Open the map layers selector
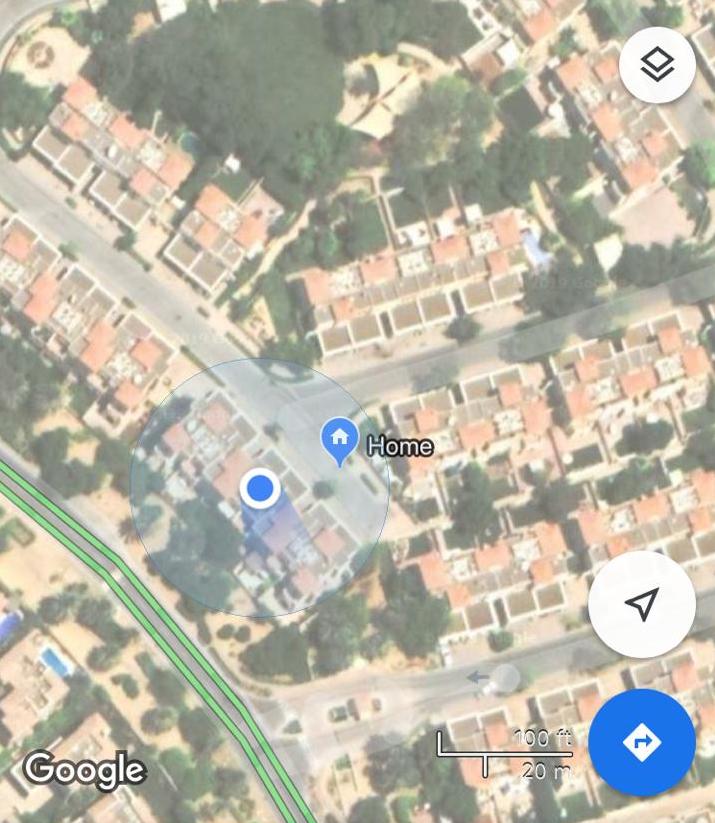Viewport: 715px width, 823px height. 657,65
